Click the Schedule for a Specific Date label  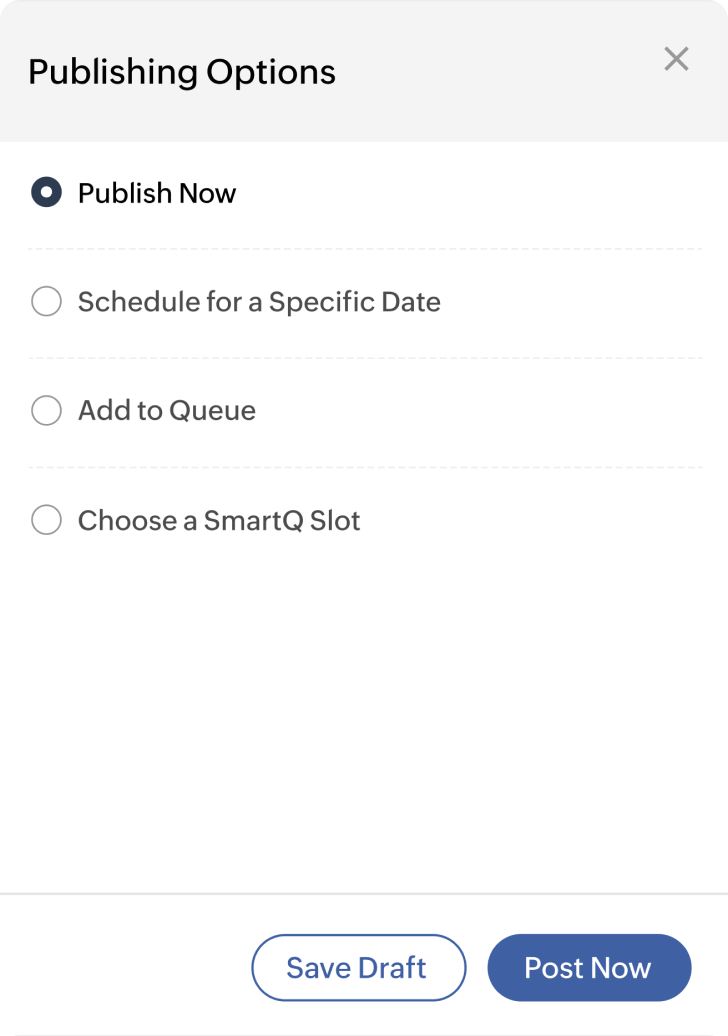259,301
